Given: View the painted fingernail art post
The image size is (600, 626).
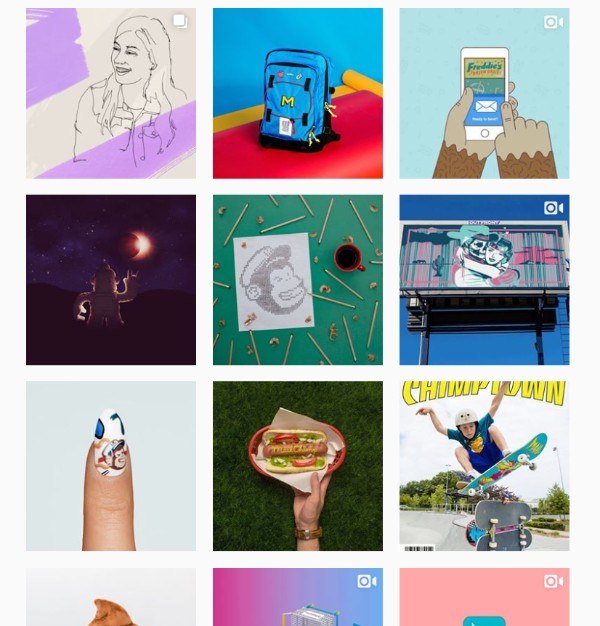Looking at the screenshot, I should pyautogui.click(x=111, y=466).
